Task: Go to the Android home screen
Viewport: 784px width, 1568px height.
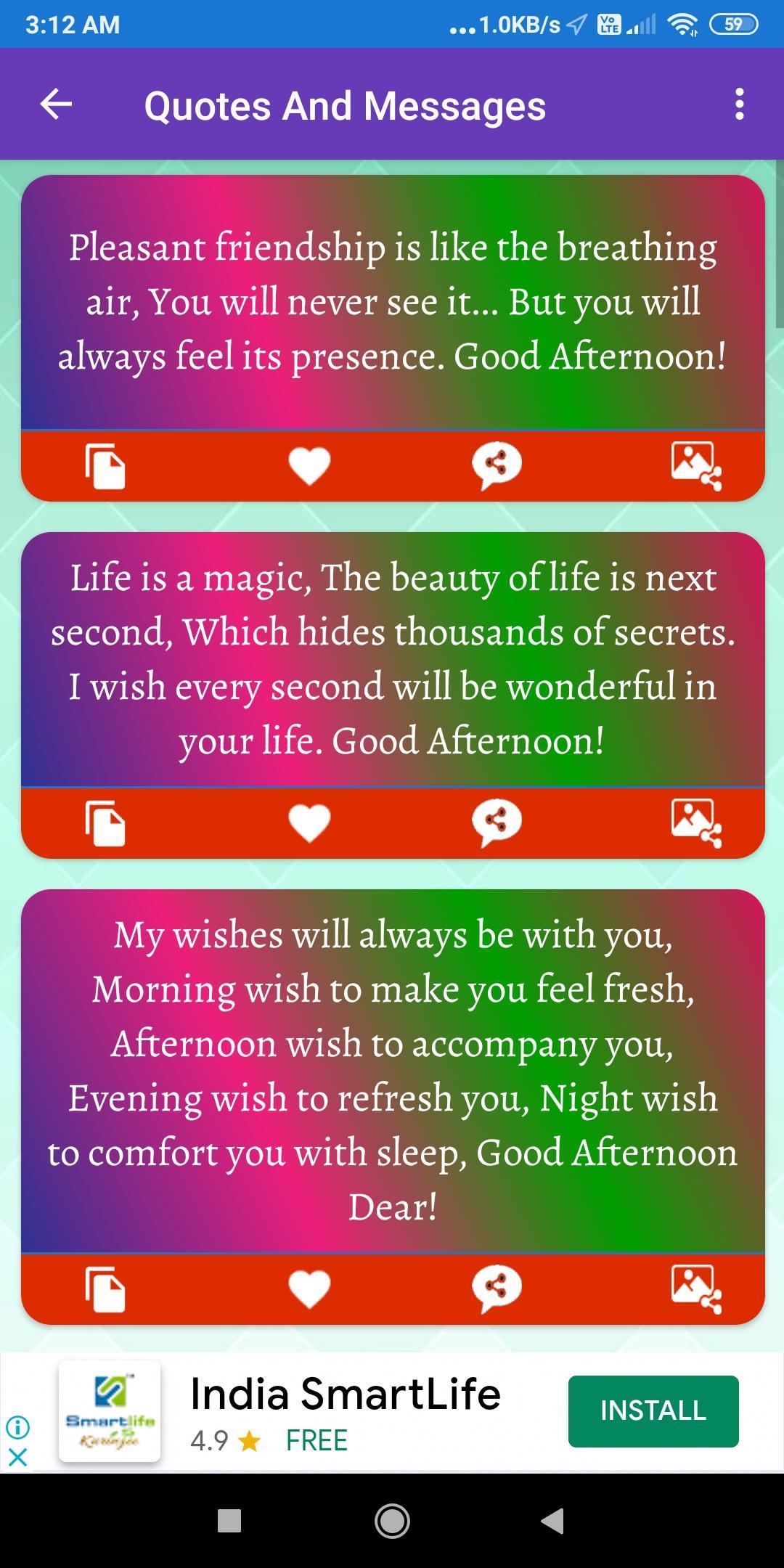Action: [x=392, y=1521]
